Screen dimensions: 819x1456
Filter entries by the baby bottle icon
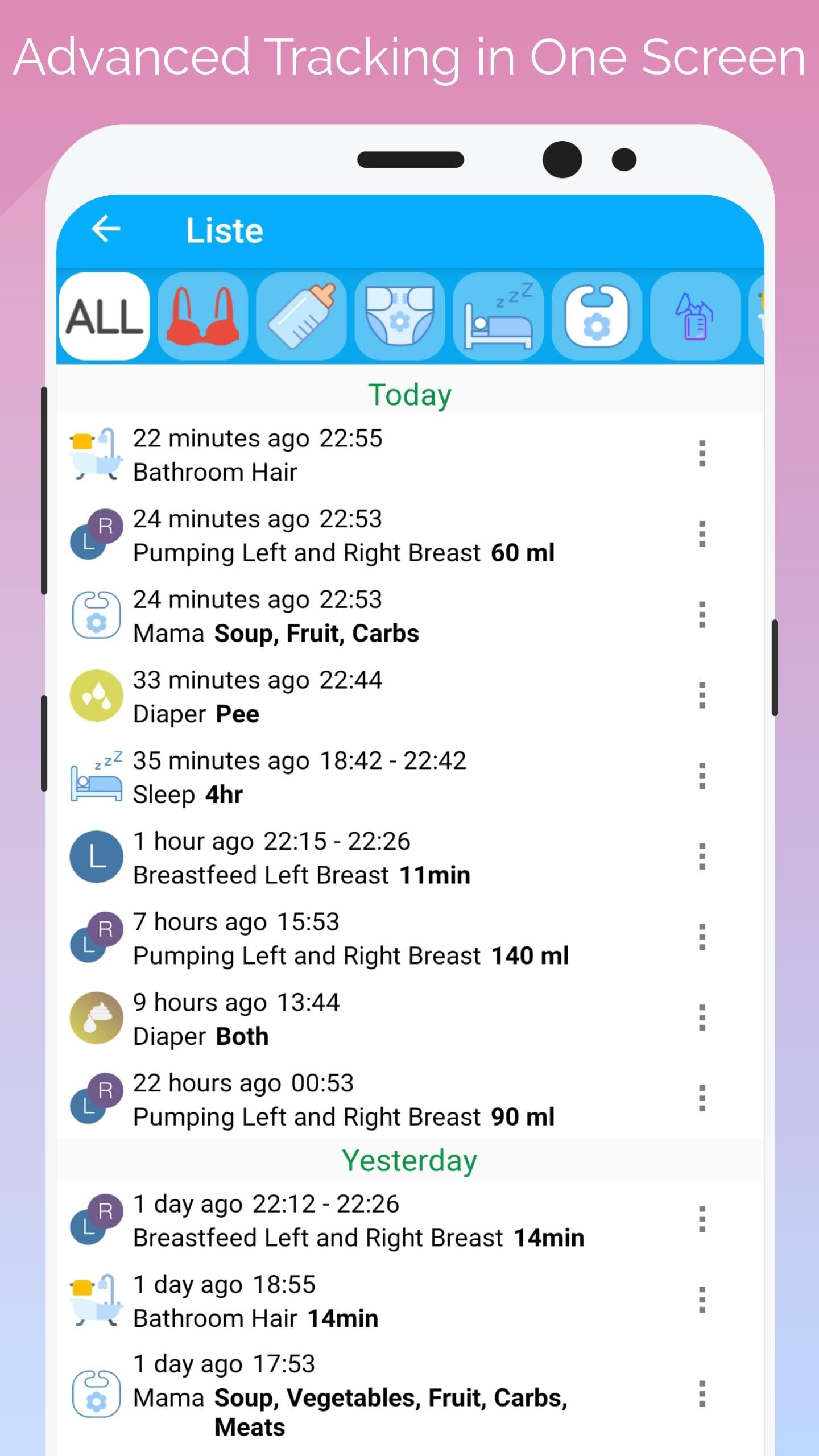click(x=301, y=316)
